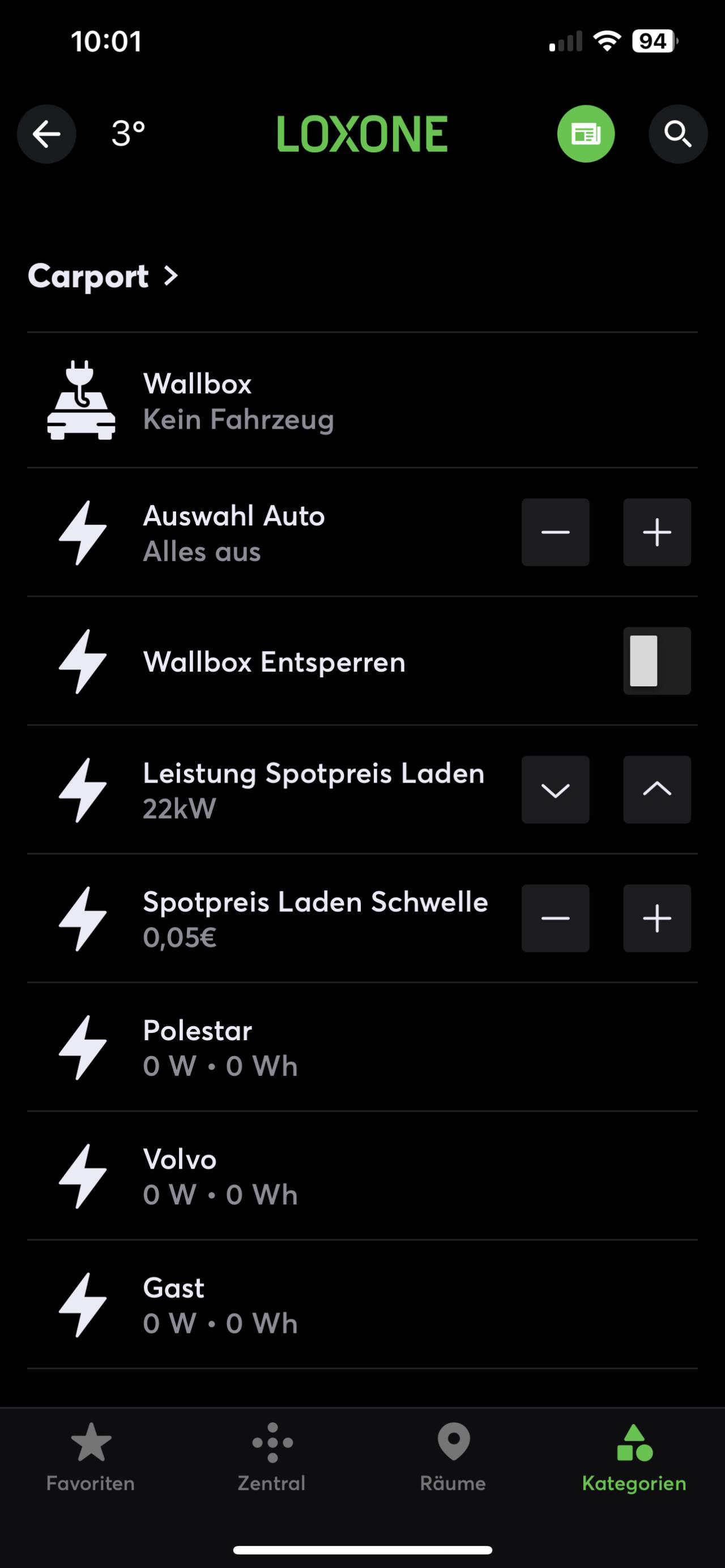Image resolution: width=725 pixels, height=1568 pixels.
Task: Switch to the Zentral tab
Action: pos(271,1458)
